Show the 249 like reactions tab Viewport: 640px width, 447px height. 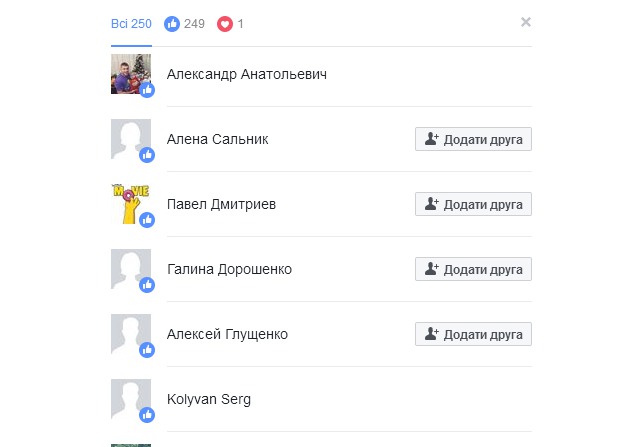pyautogui.click(x=184, y=23)
